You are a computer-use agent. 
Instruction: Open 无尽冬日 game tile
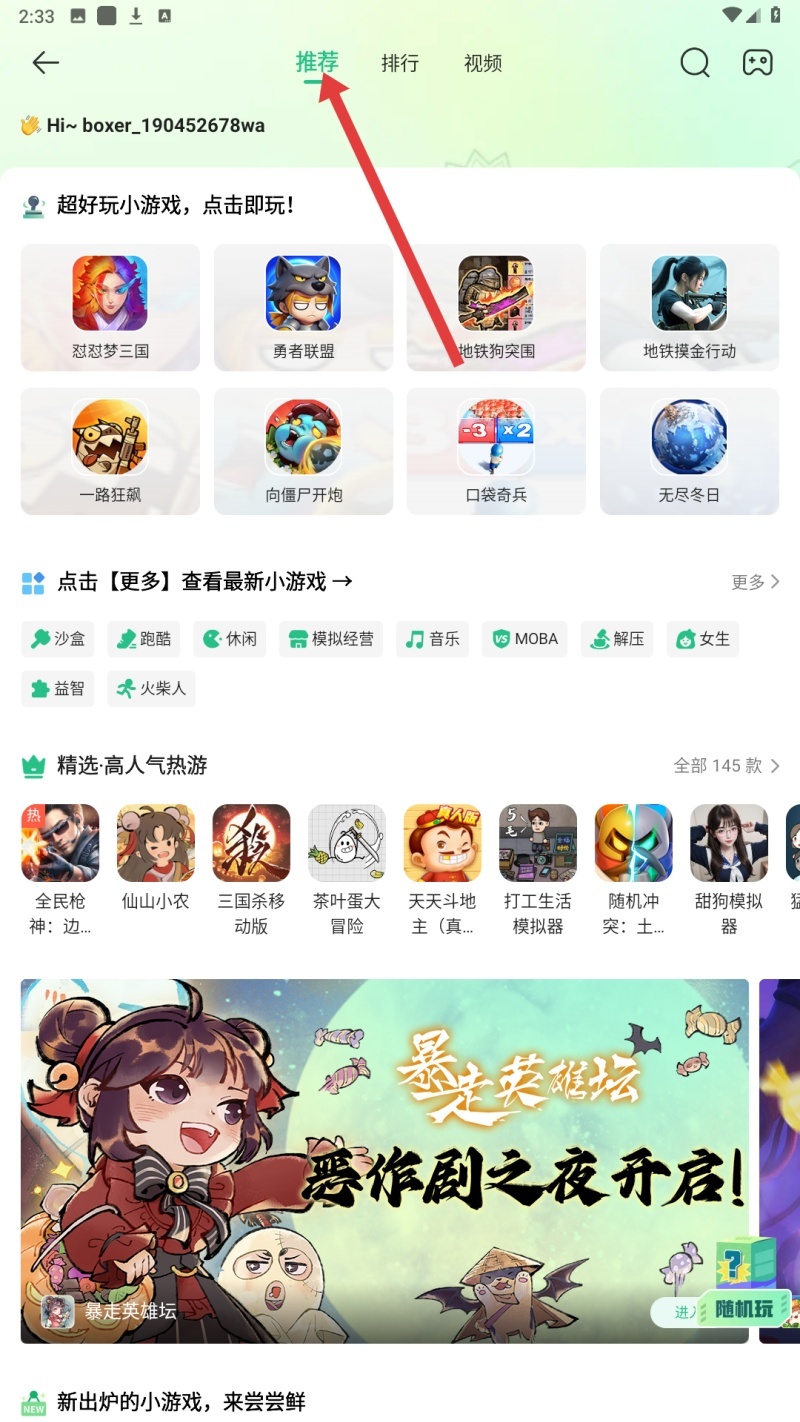tap(689, 451)
